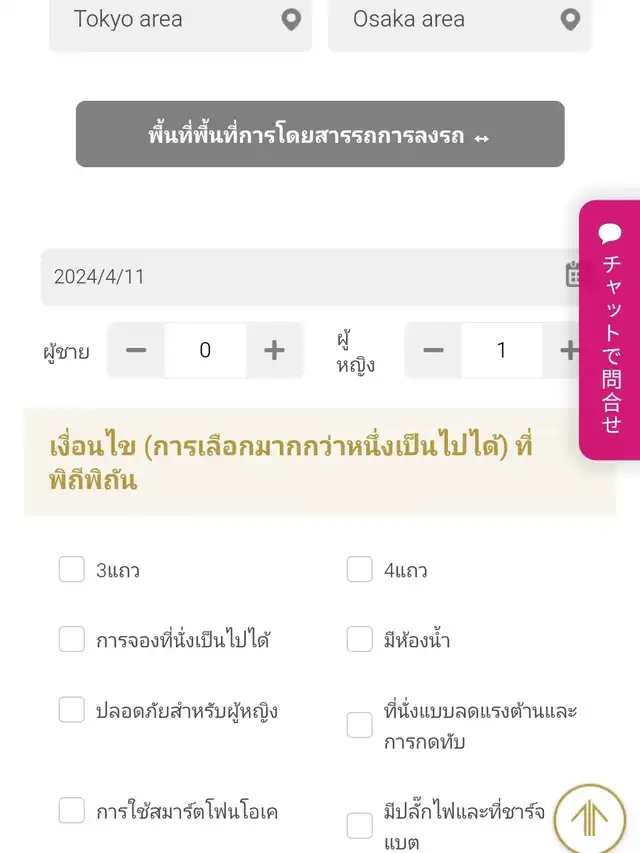Viewport: 640px width, 853px height.
Task: Select the การจองที่นั่งเป็นไปได้ checkbox
Action: point(71,639)
